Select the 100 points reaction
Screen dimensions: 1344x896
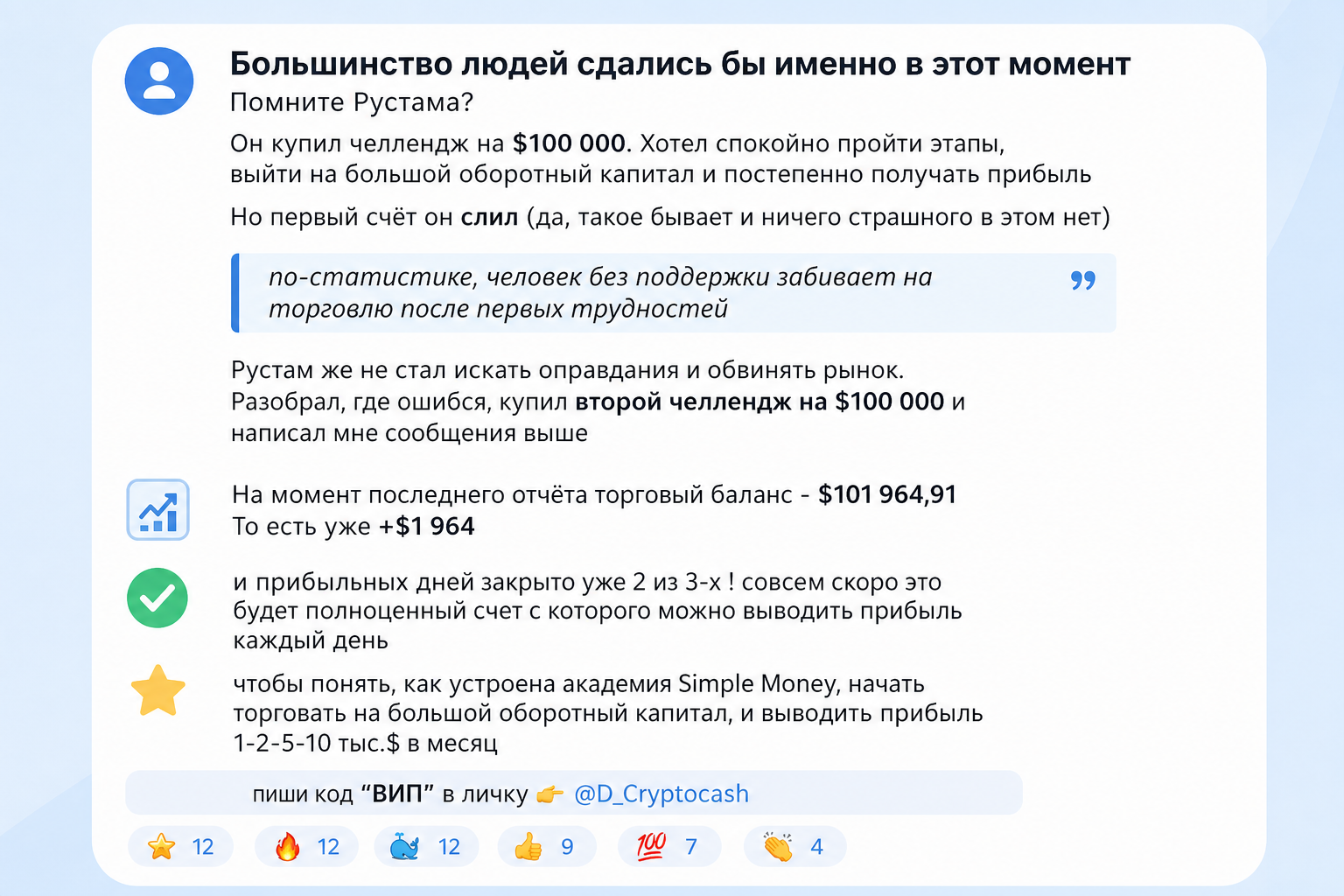[x=669, y=847]
